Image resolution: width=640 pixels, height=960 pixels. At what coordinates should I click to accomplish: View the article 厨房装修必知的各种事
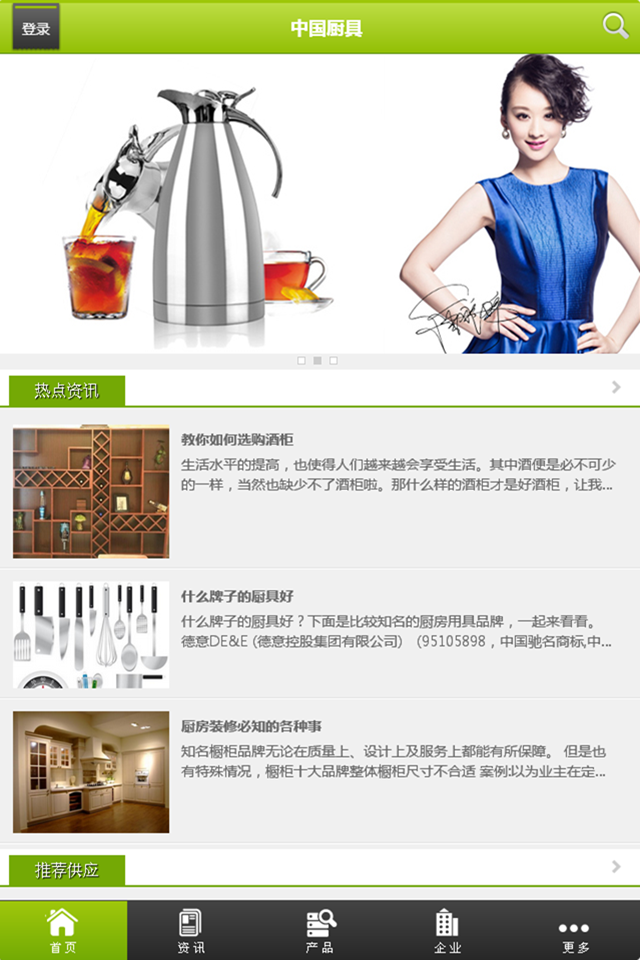click(x=251, y=726)
